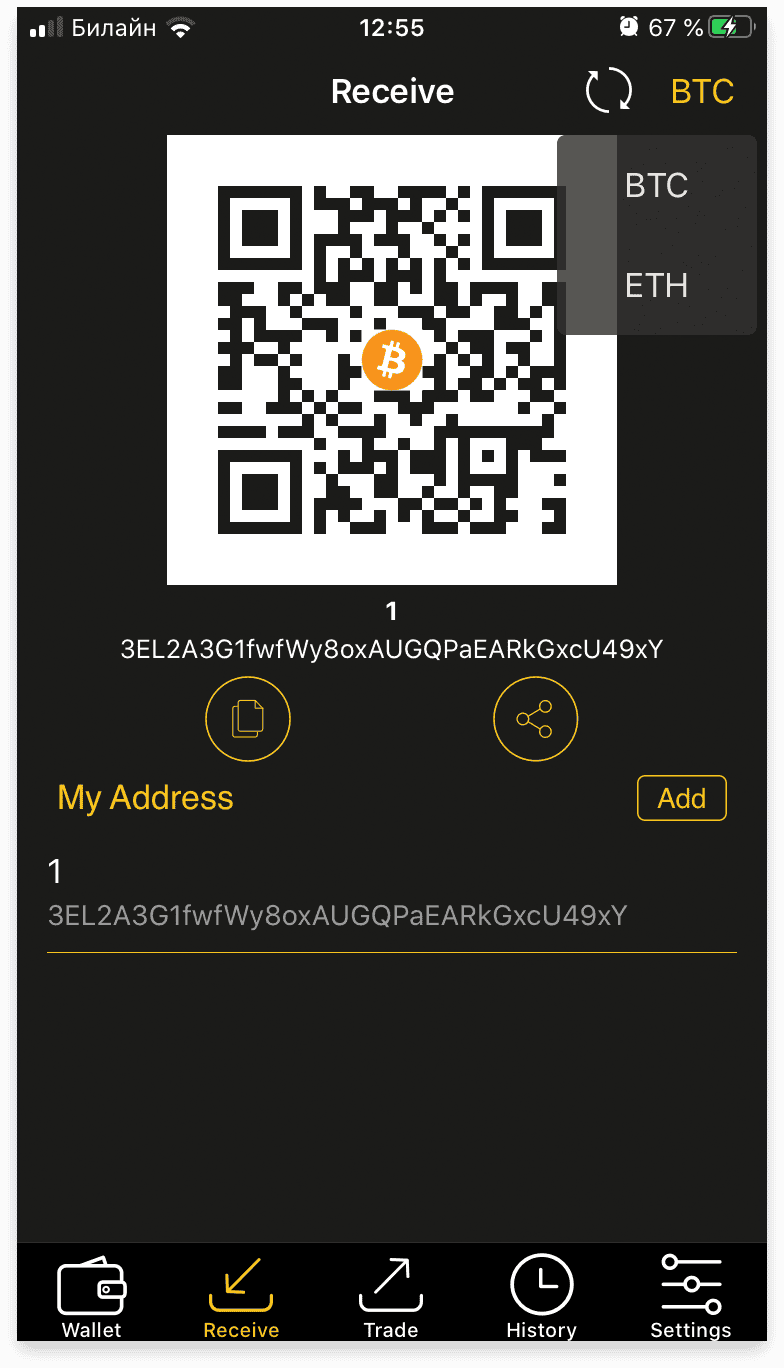
Task: Add a new address
Action: coord(682,798)
